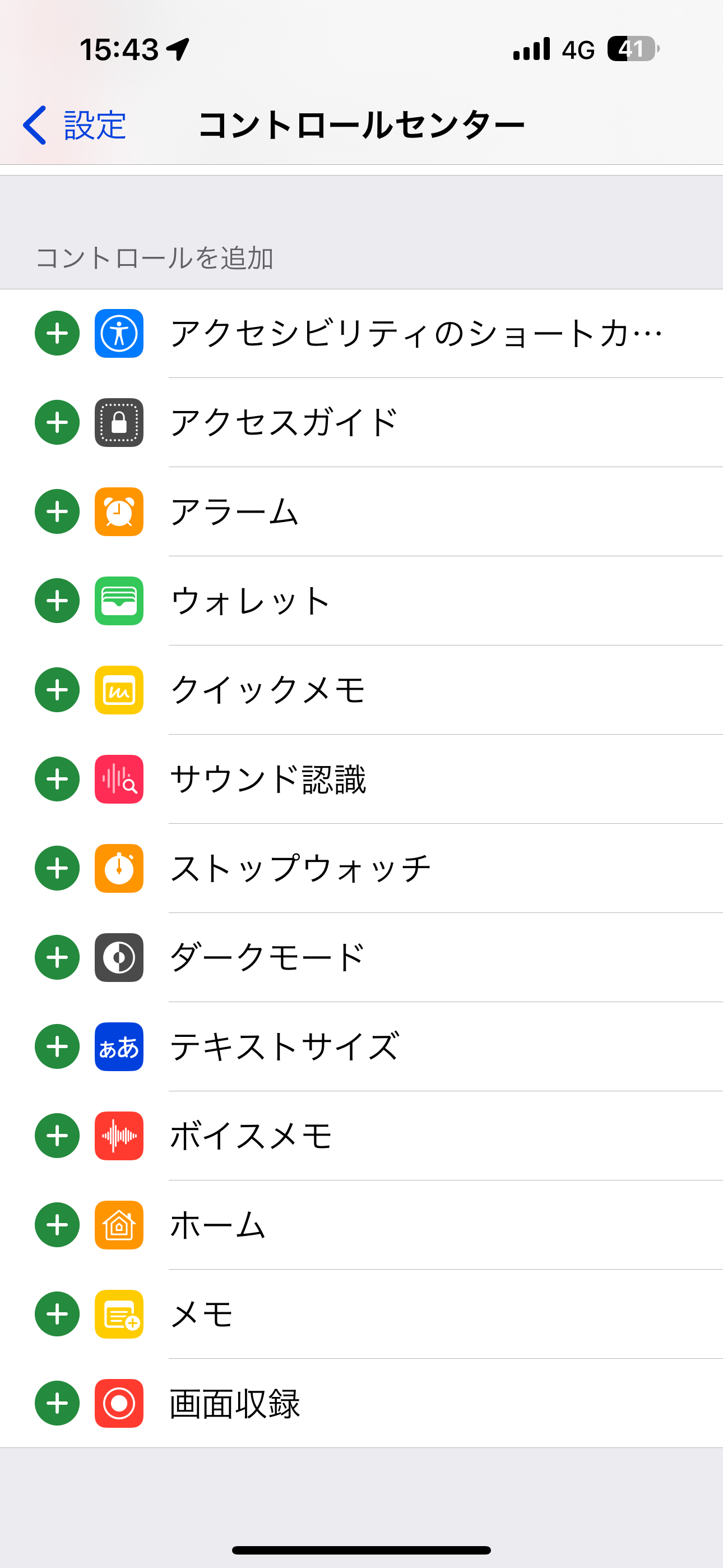Add ボイスメモ control
The height and width of the screenshot is (1568, 723).
[57, 1136]
